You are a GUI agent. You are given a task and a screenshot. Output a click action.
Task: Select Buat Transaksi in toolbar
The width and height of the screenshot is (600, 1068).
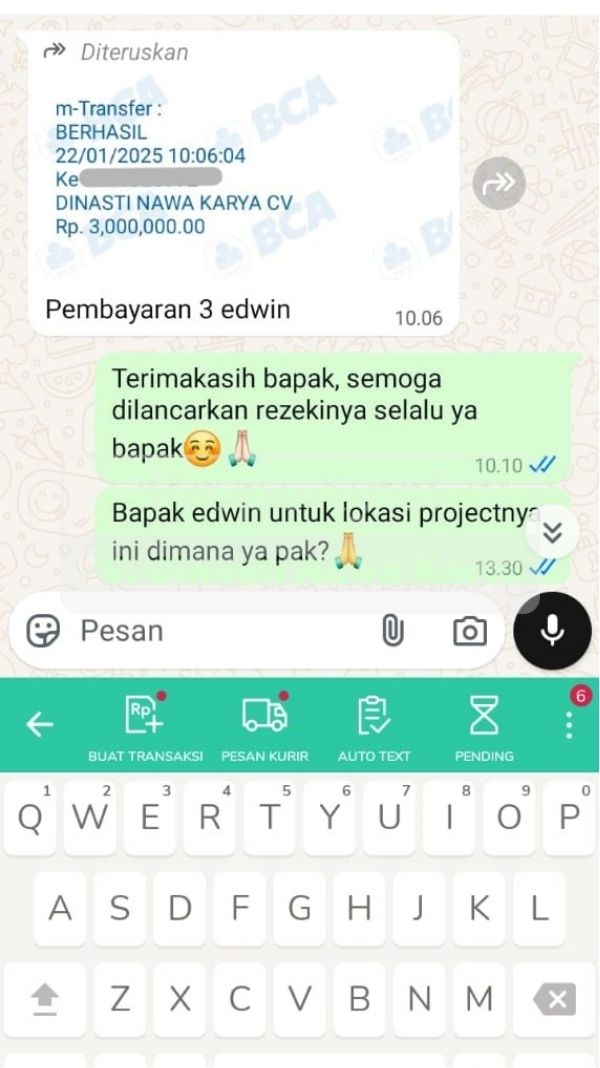pos(145,727)
